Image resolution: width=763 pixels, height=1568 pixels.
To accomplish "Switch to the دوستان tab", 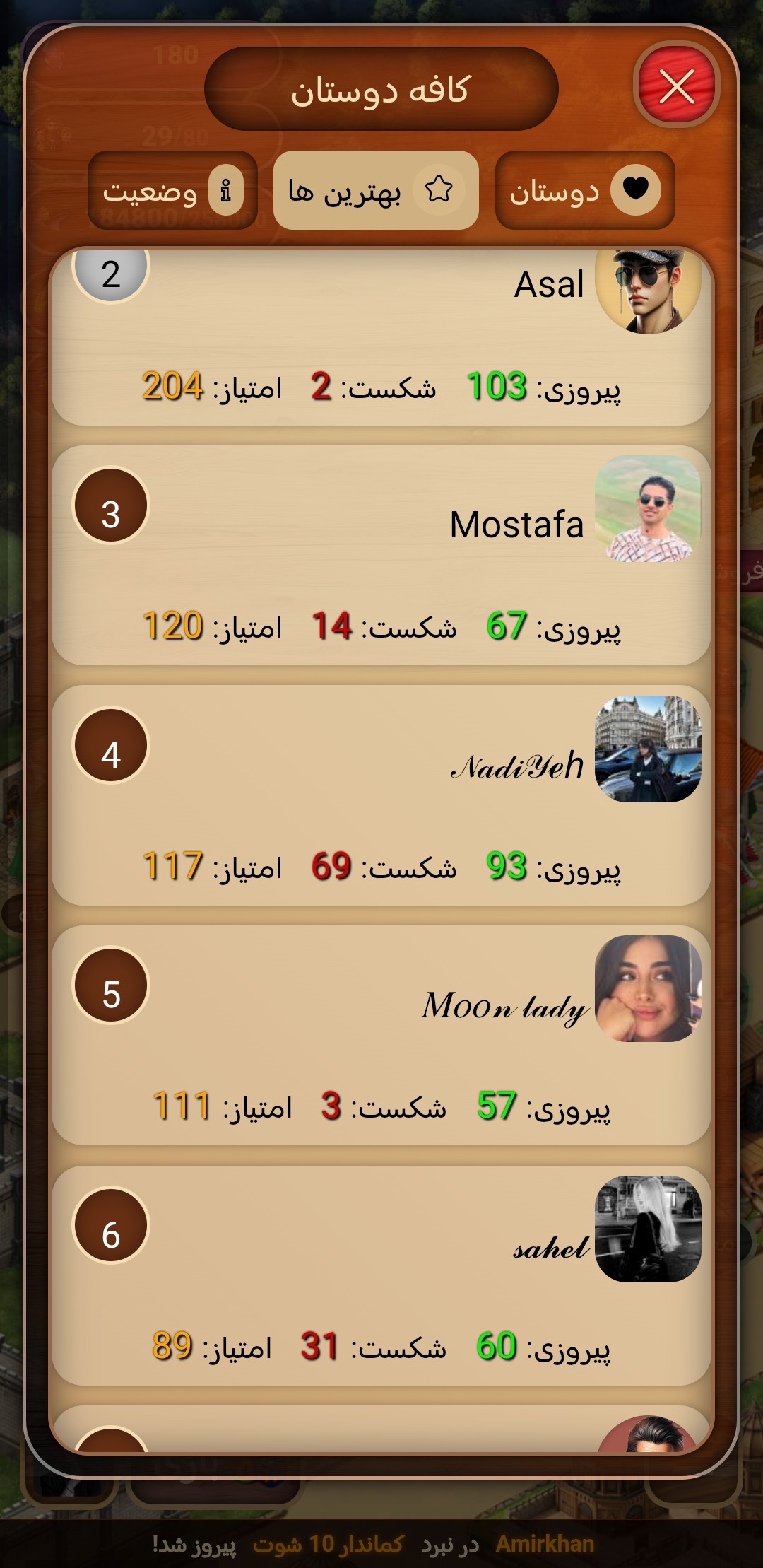I will 585,190.
